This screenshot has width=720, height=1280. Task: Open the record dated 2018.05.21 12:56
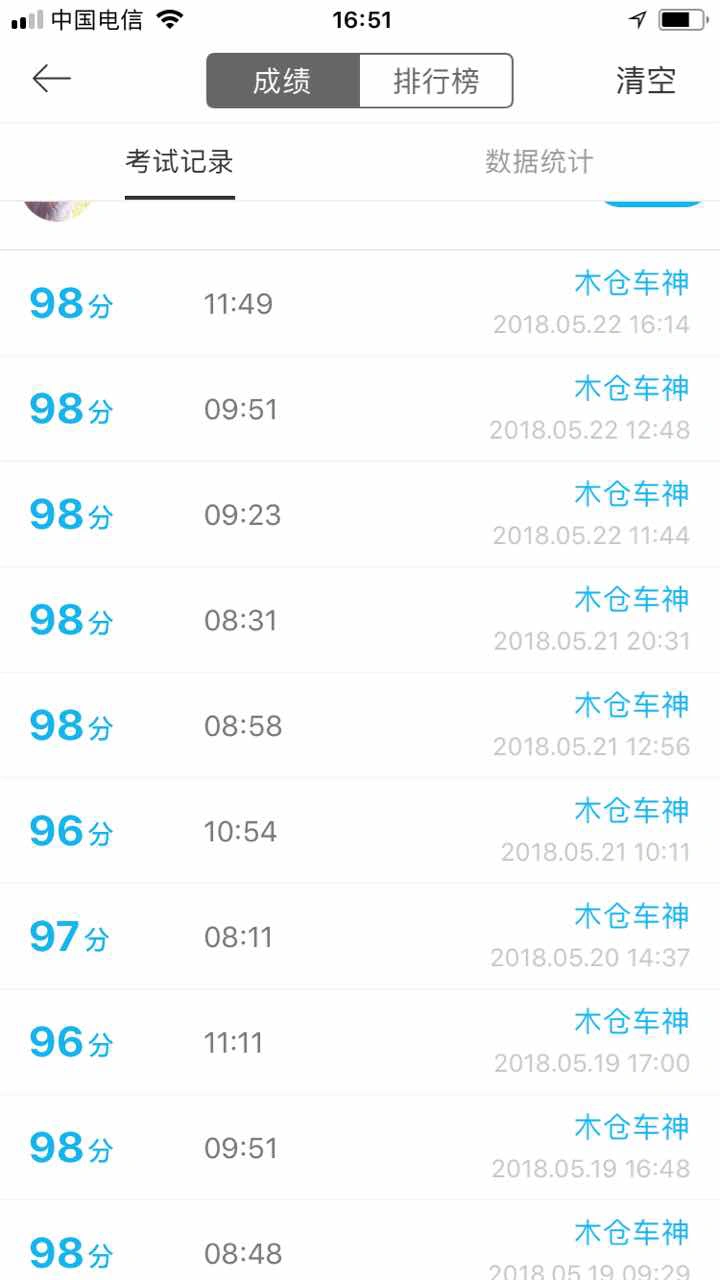(360, 725)
